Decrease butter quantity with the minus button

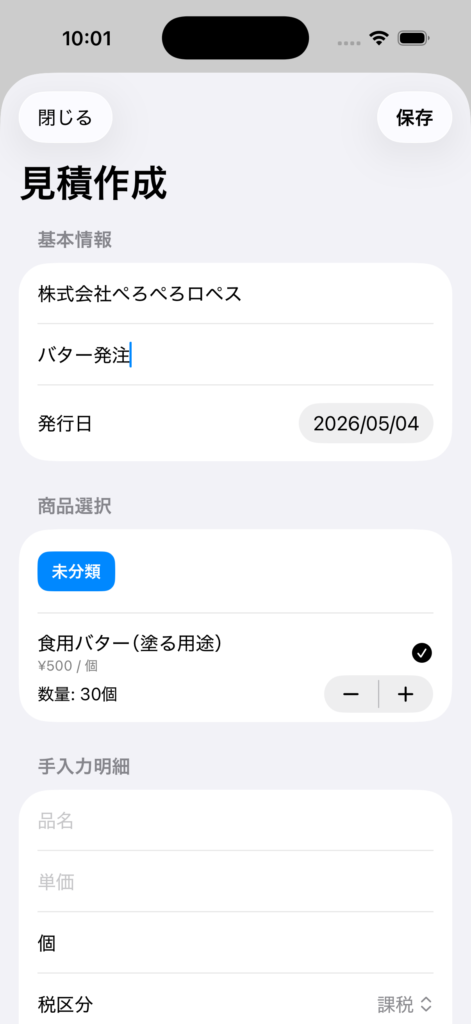pos(351,694)
